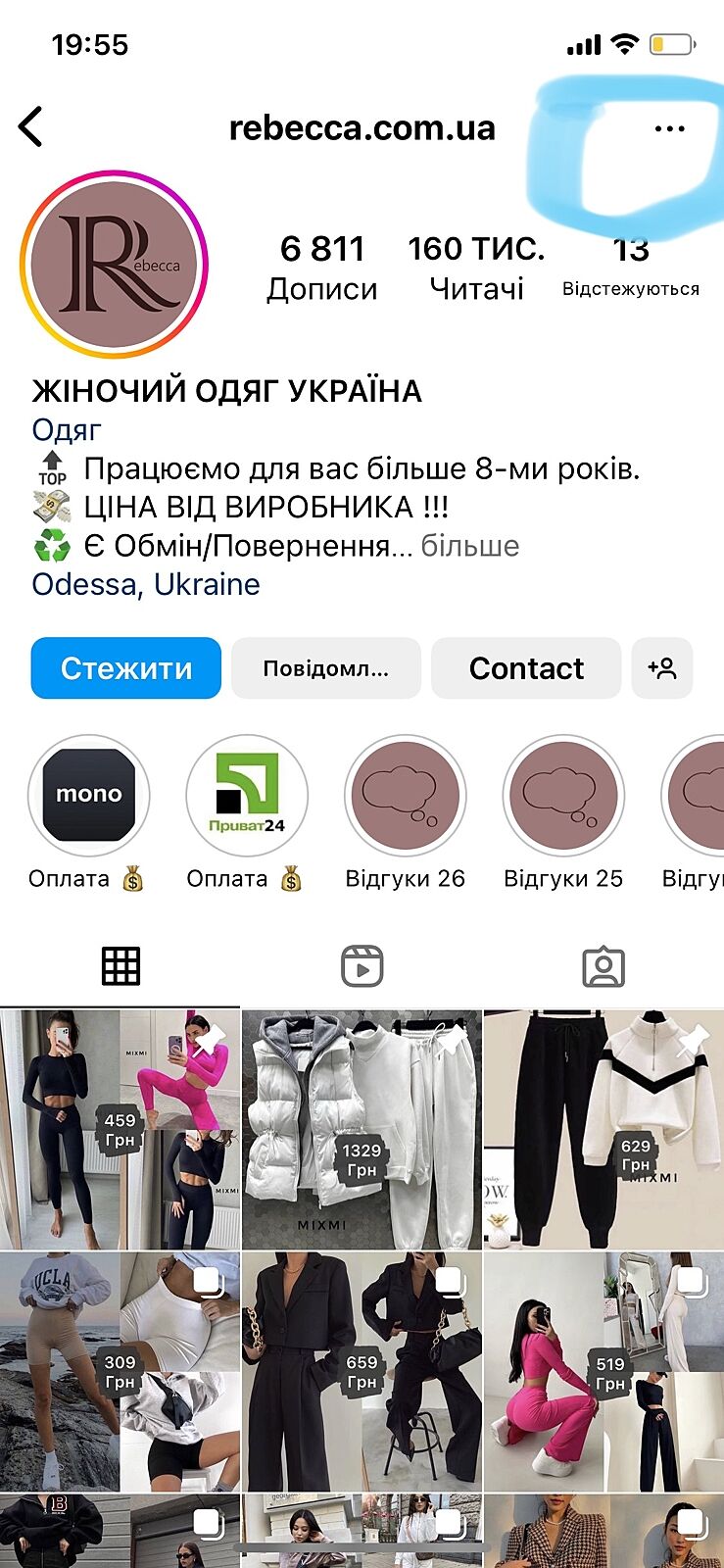Show the list of 160 тис. Читачі
Screen dimensions: 724x1568
(476, 267)
